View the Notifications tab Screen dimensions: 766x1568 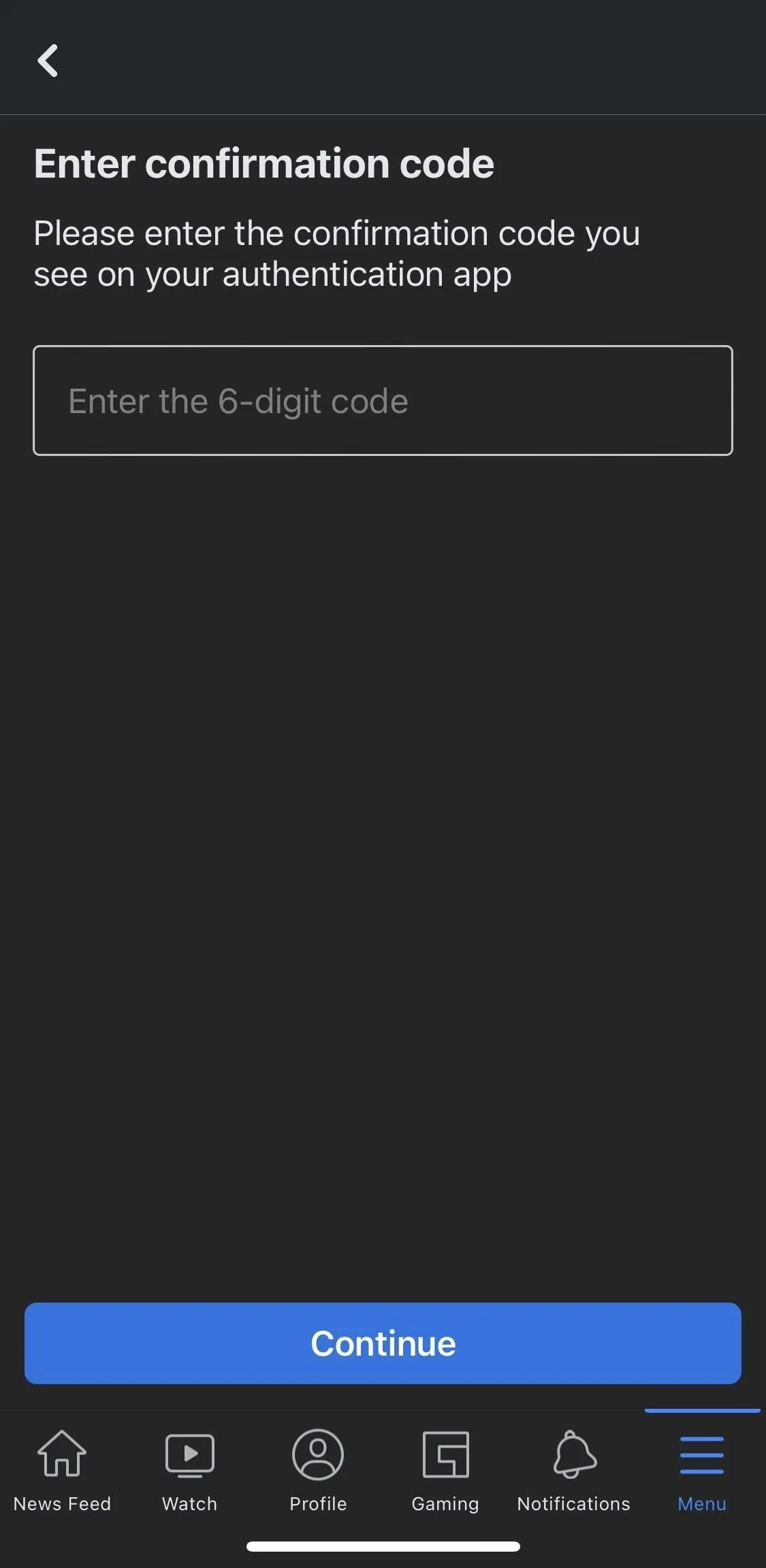pos(574,1470)
